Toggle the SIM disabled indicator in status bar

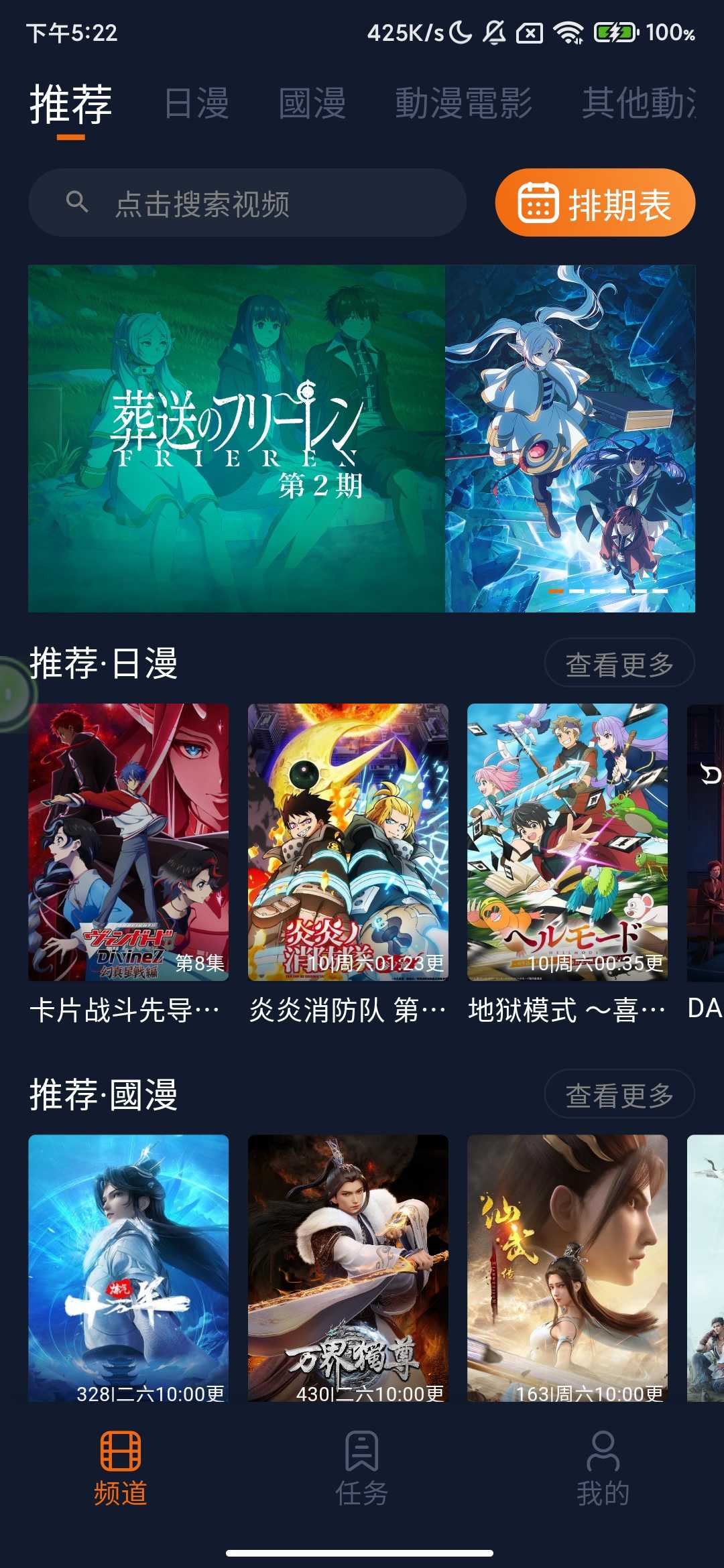point(530,32)
